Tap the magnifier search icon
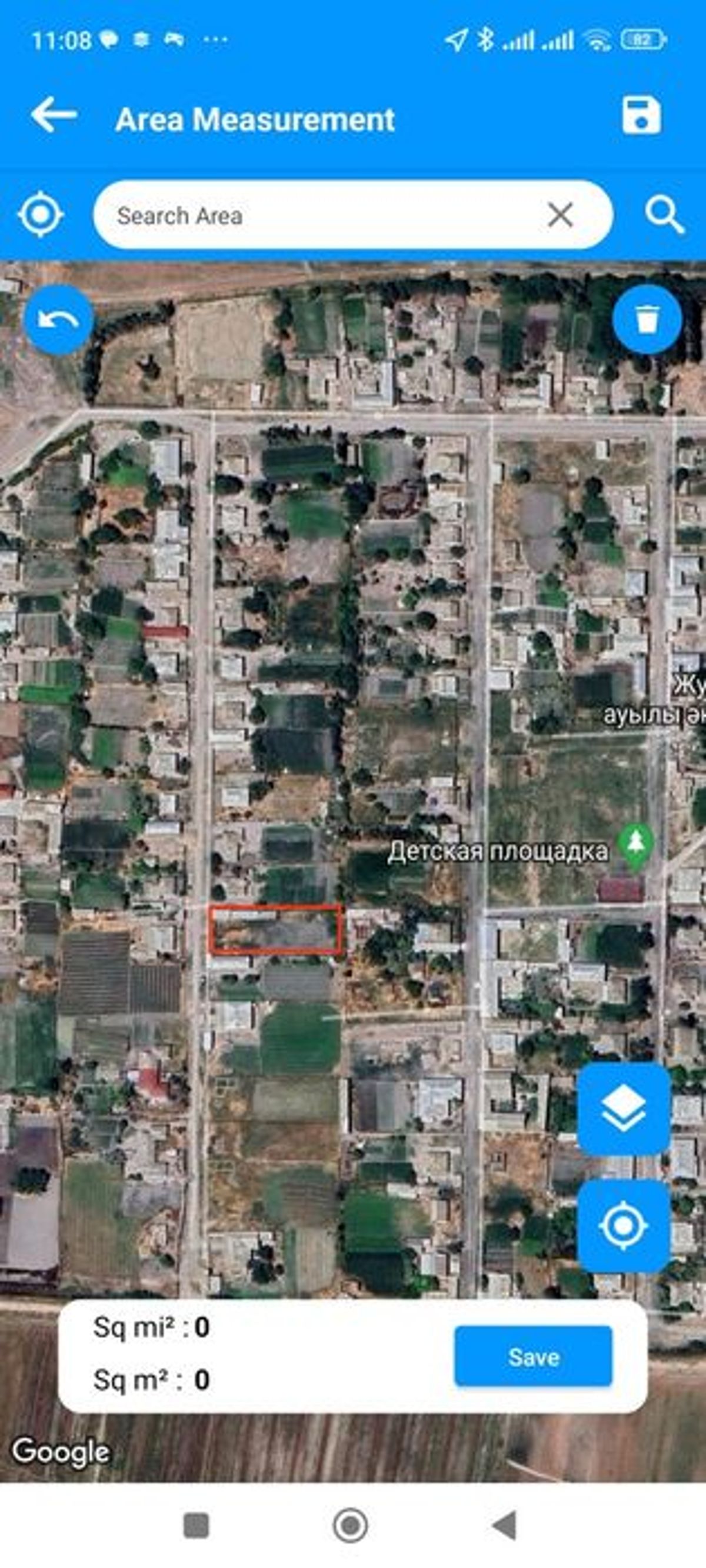Screen dimensions: 706x1568 pyautogui.click(x=664, y=214)
